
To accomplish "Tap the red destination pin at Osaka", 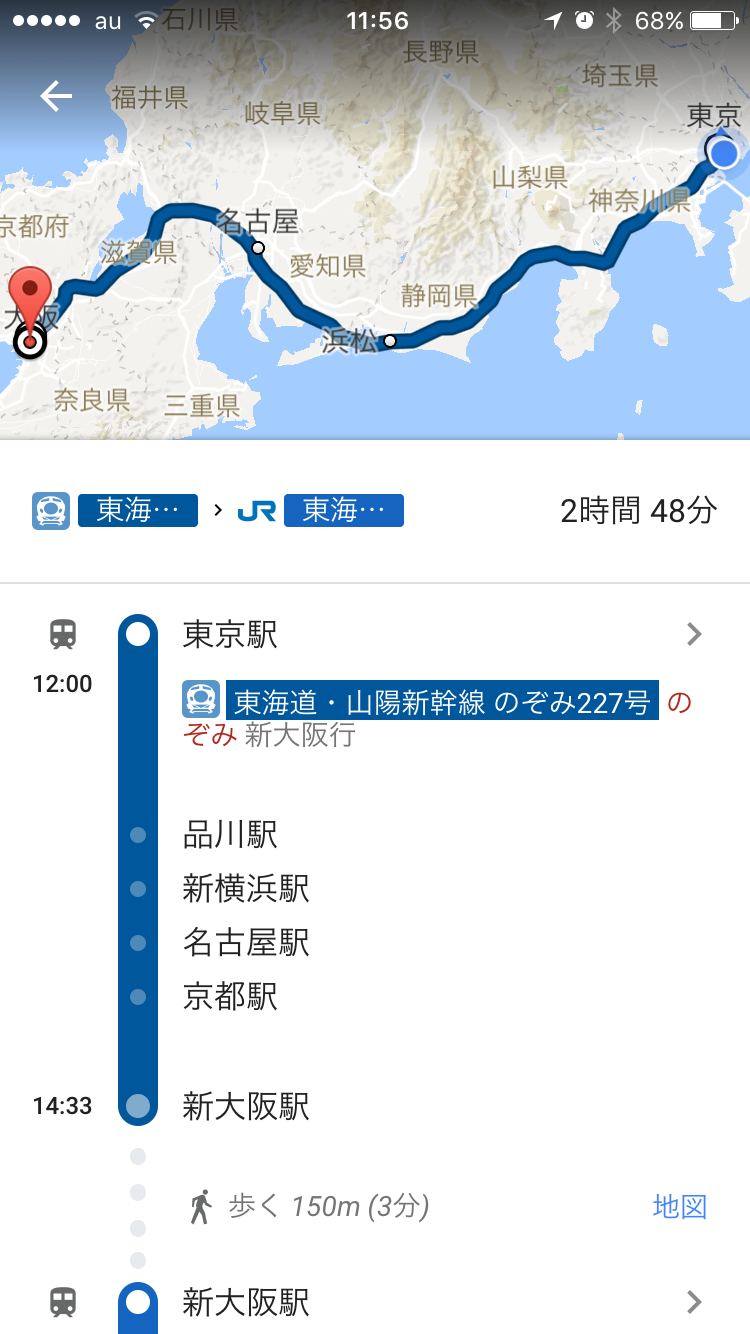I will pos(30,300).
